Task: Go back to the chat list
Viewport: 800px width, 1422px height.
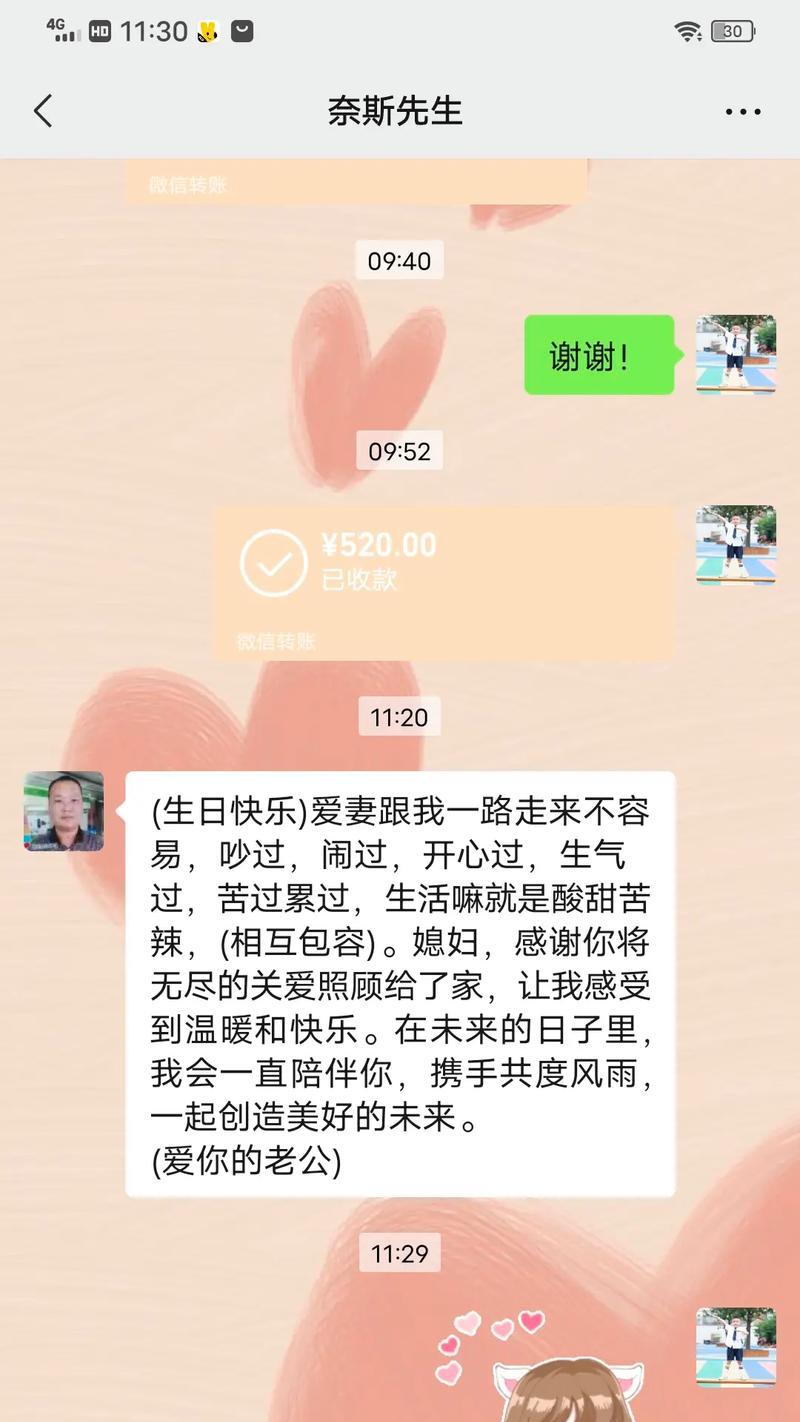Action: (42, 111)
